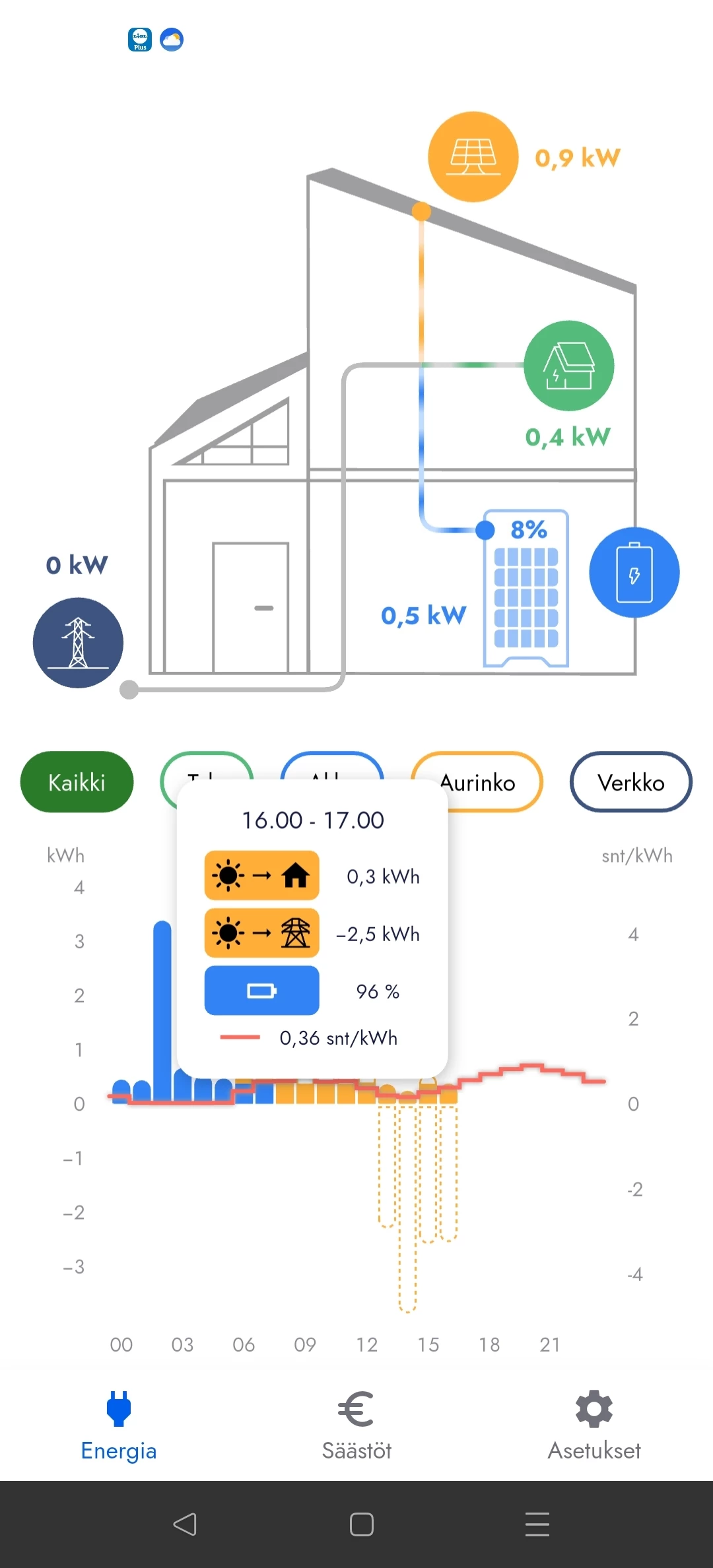
Task: Tap the green house consumption icon
Action: (568, 366)
